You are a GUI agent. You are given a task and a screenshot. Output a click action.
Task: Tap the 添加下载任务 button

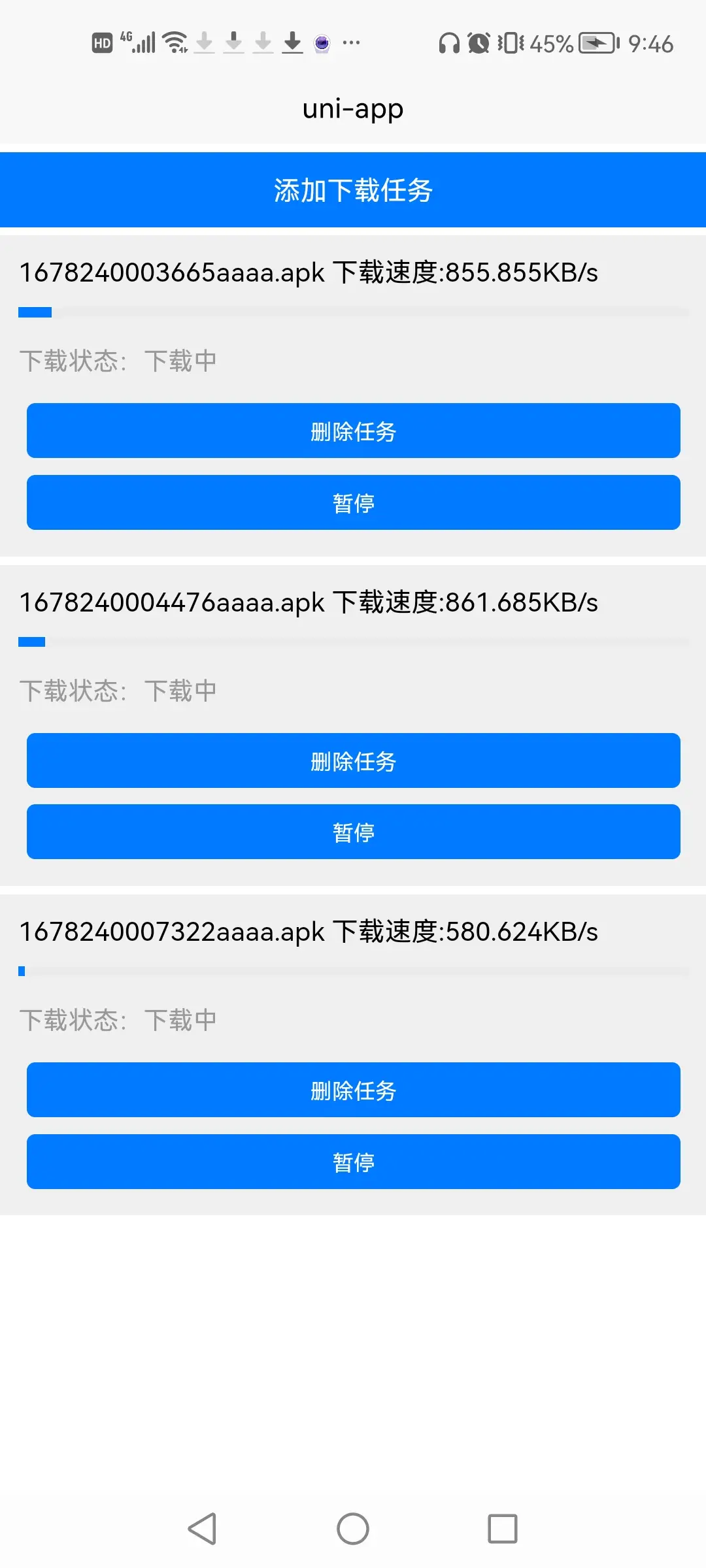[353, 190]
